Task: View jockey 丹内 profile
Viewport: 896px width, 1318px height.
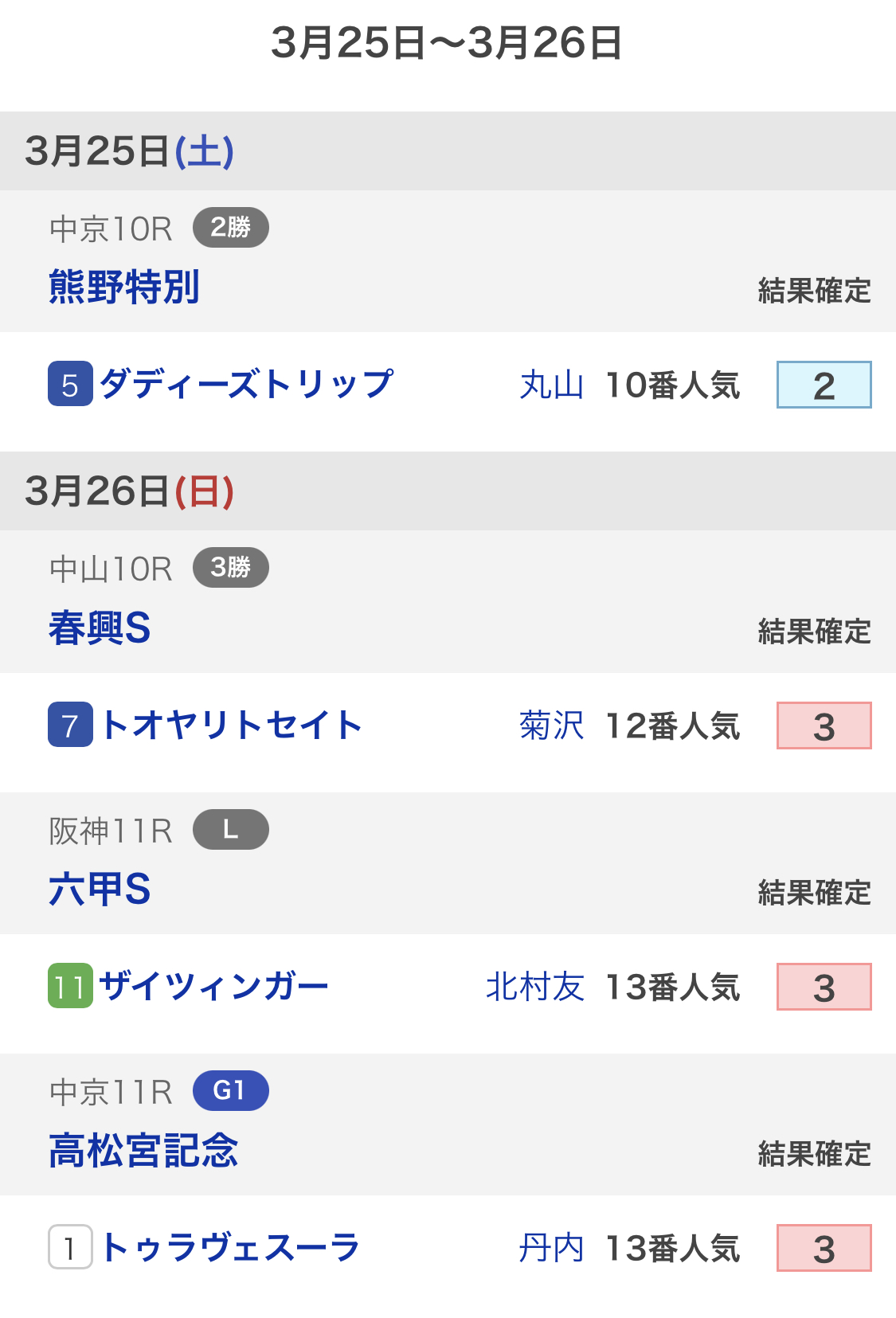Action: pyautogui.click(x=551, y=1248)
